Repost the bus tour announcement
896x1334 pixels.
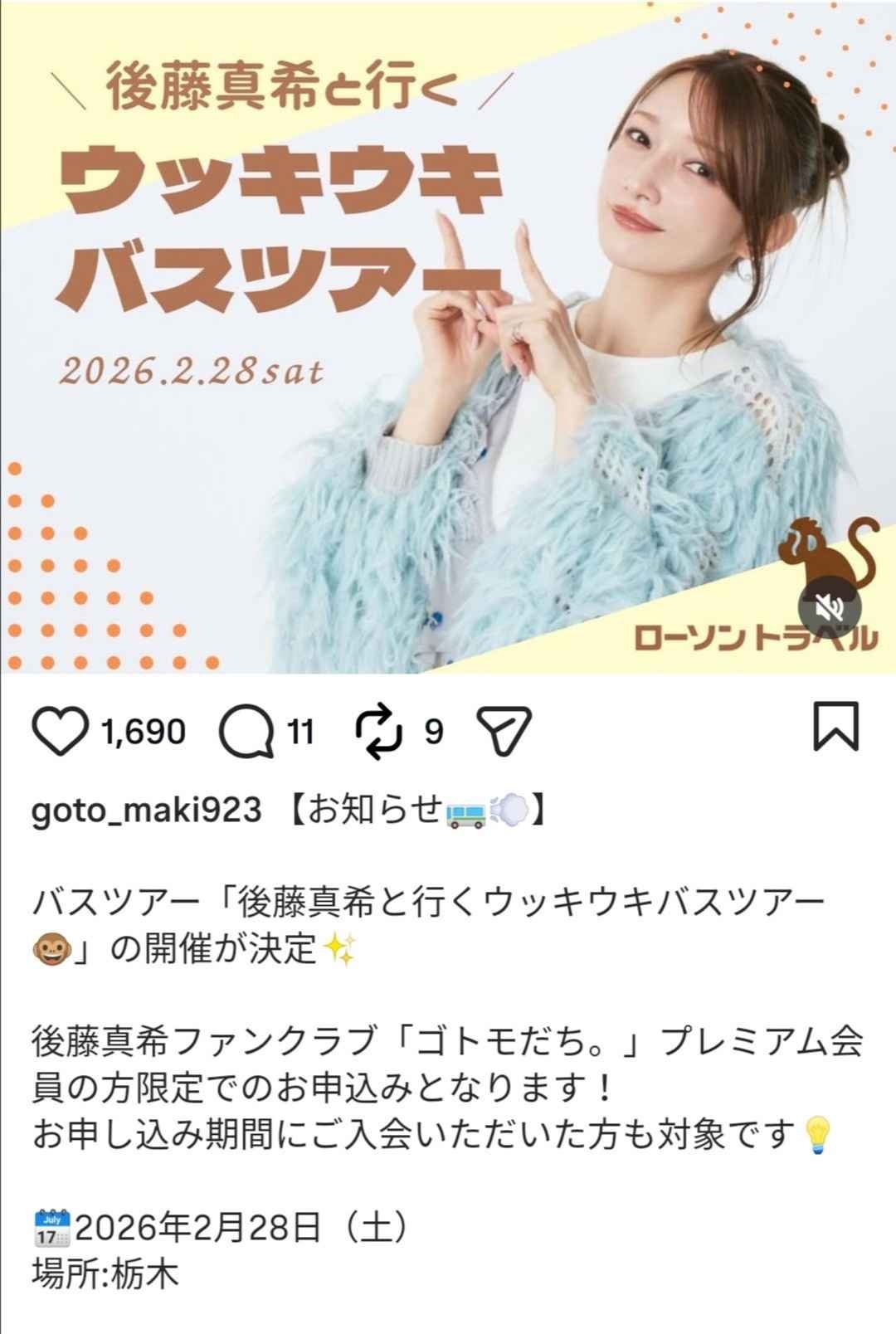379,731
